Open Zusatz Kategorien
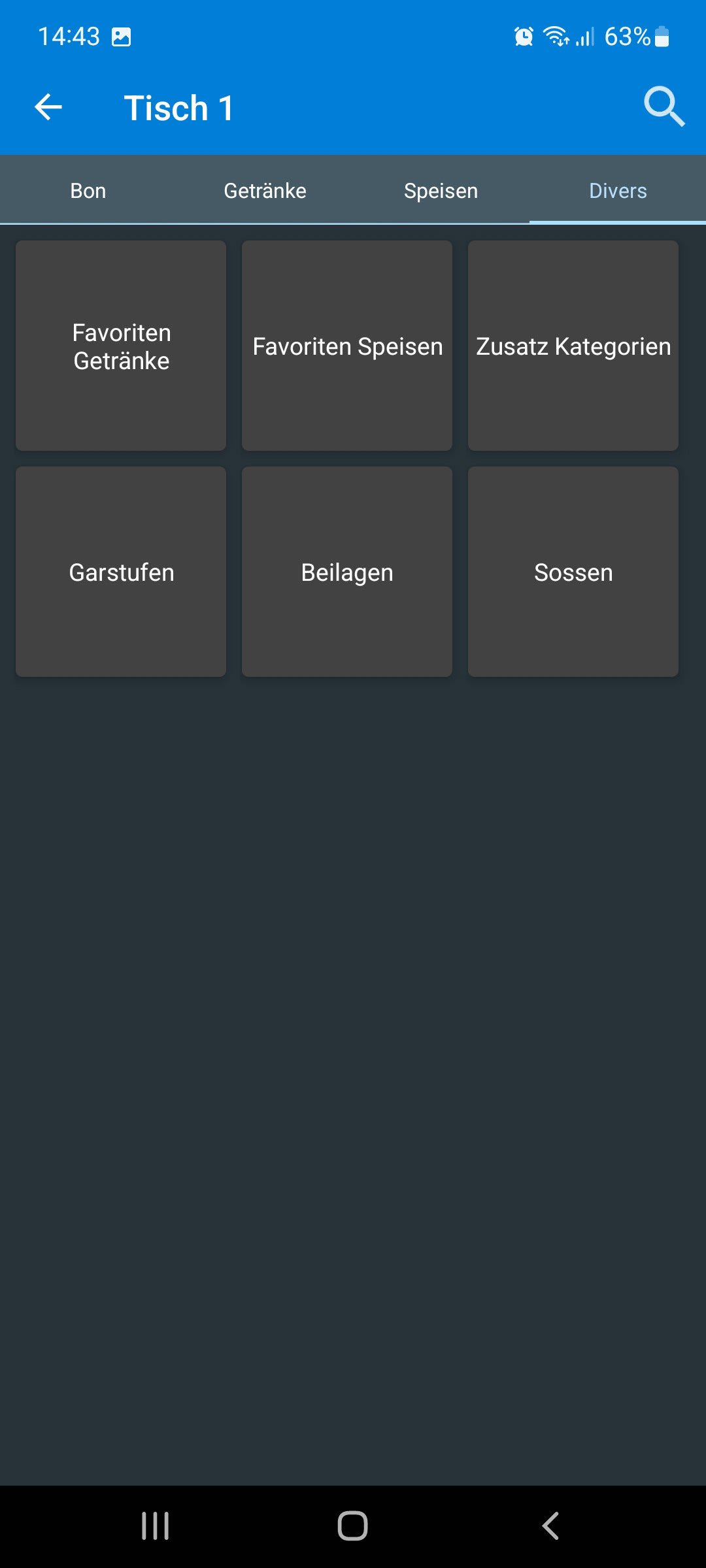706x1568 pixels. tap(573, 346)
